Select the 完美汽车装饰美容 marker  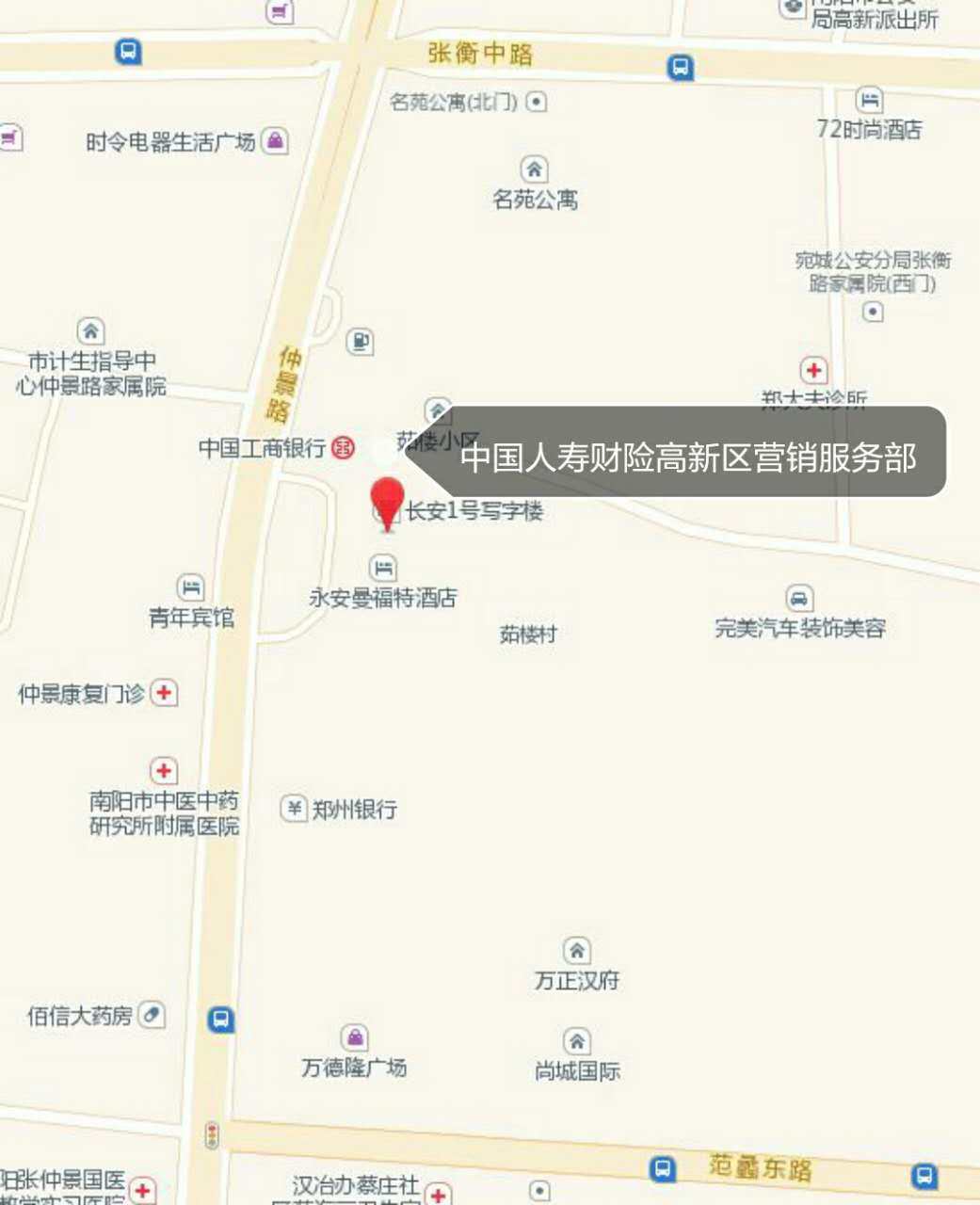(799, 599)
